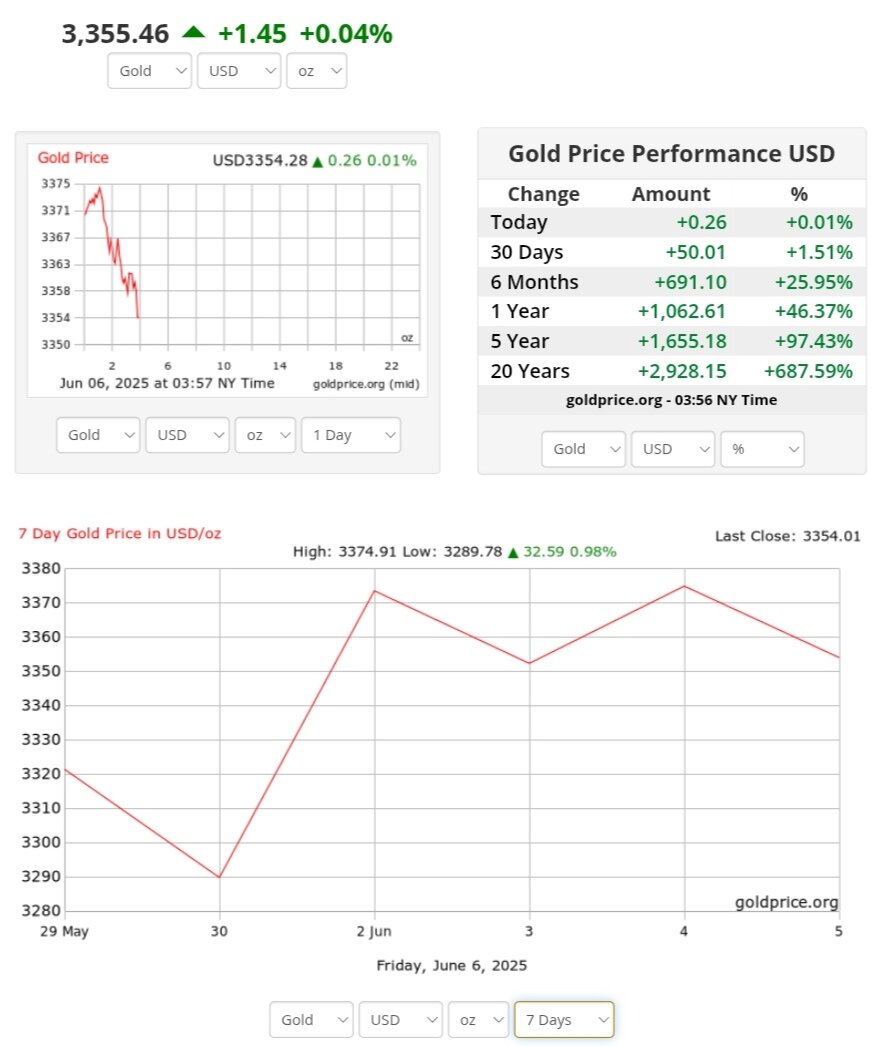Expand the 7 Days time range dropdown
The image size is (877, 1047).
click(x=563, y=1020)
